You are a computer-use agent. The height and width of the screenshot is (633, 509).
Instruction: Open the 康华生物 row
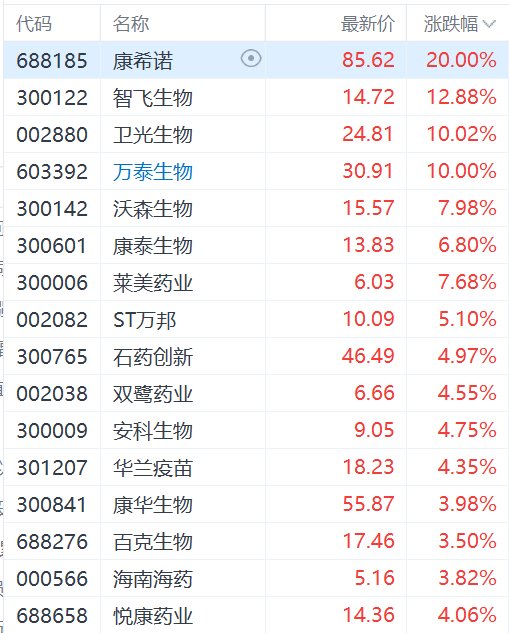[256, 504]
